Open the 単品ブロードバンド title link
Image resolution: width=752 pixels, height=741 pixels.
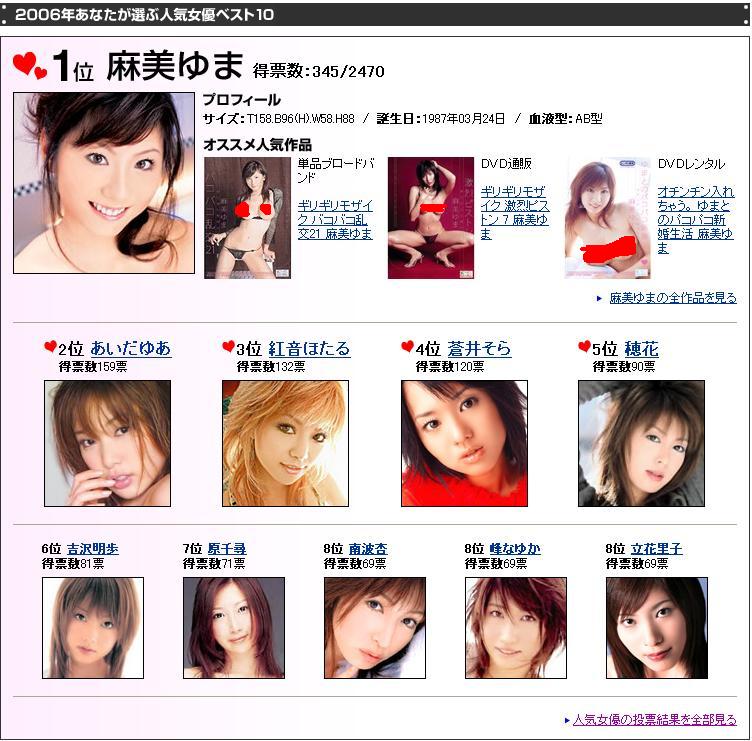[x=335, y=218]
